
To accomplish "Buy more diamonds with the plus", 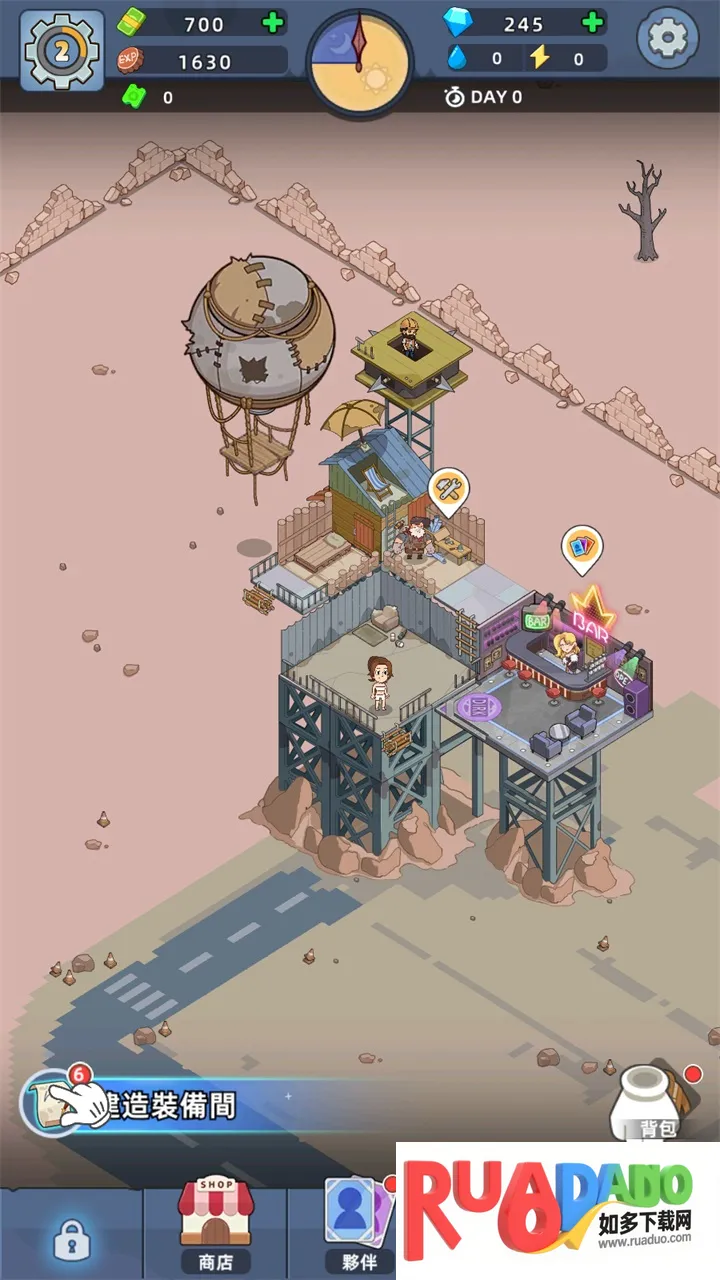I will (592, 23).
